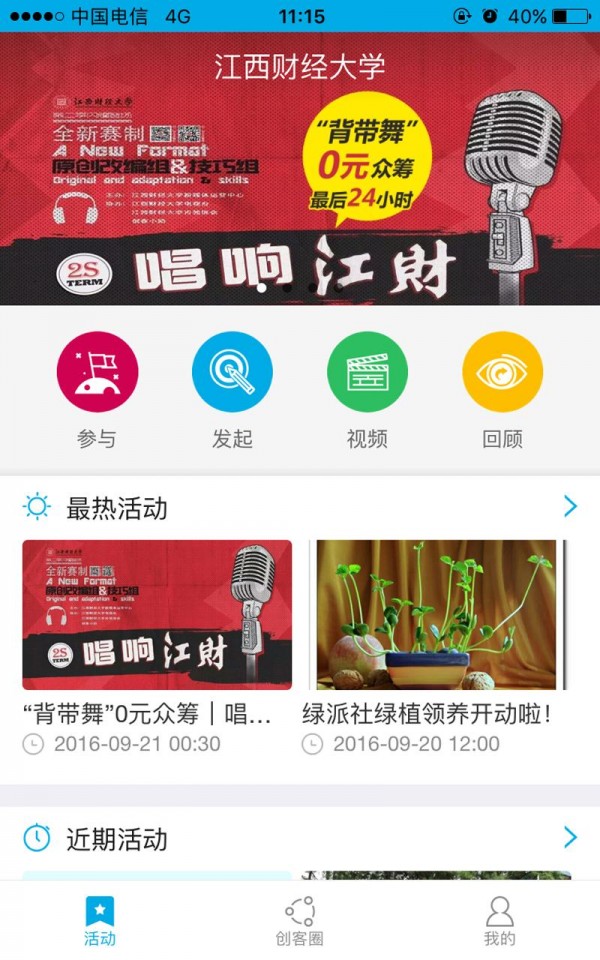Switch to the 我的 tab
The height and width of the screenshot is (960, 600).
499,920
